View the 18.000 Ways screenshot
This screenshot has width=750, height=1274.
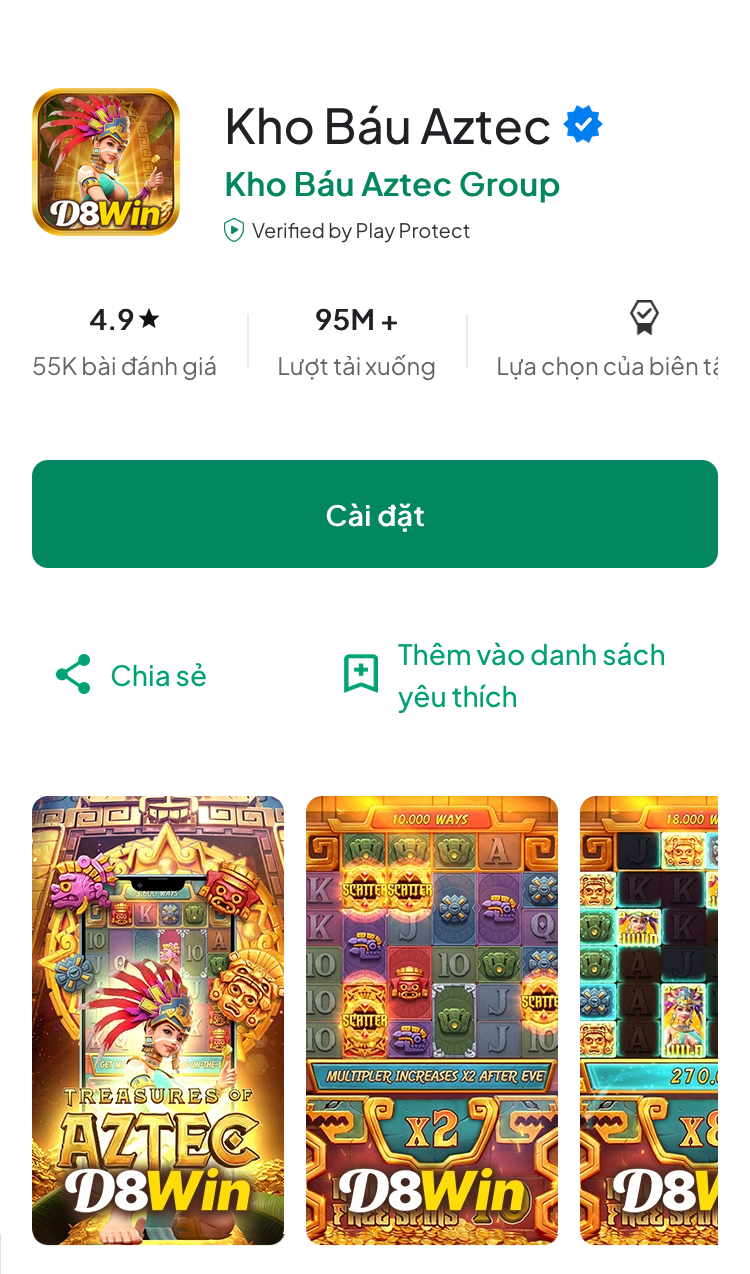click(x=649, y=1020)
